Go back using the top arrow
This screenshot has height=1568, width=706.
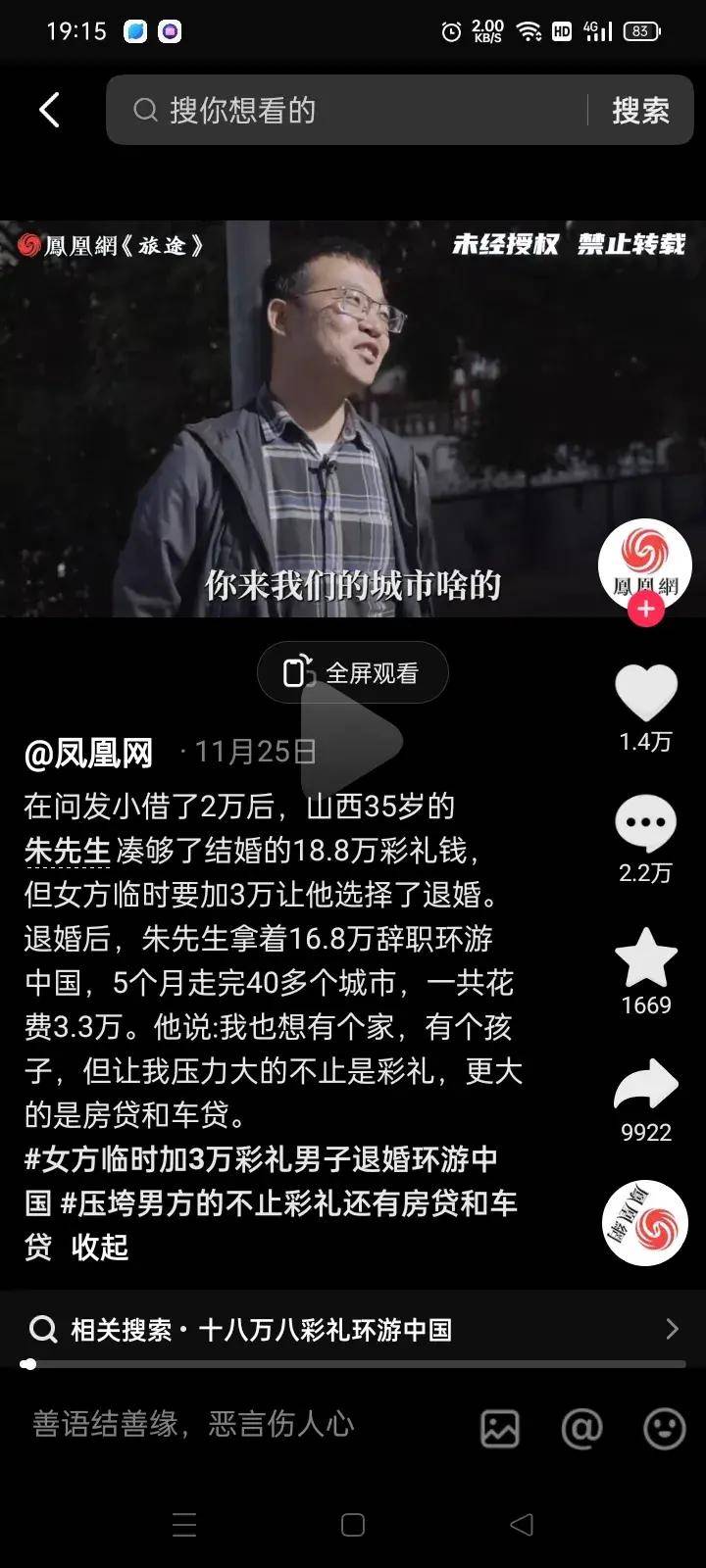point(49,110)
